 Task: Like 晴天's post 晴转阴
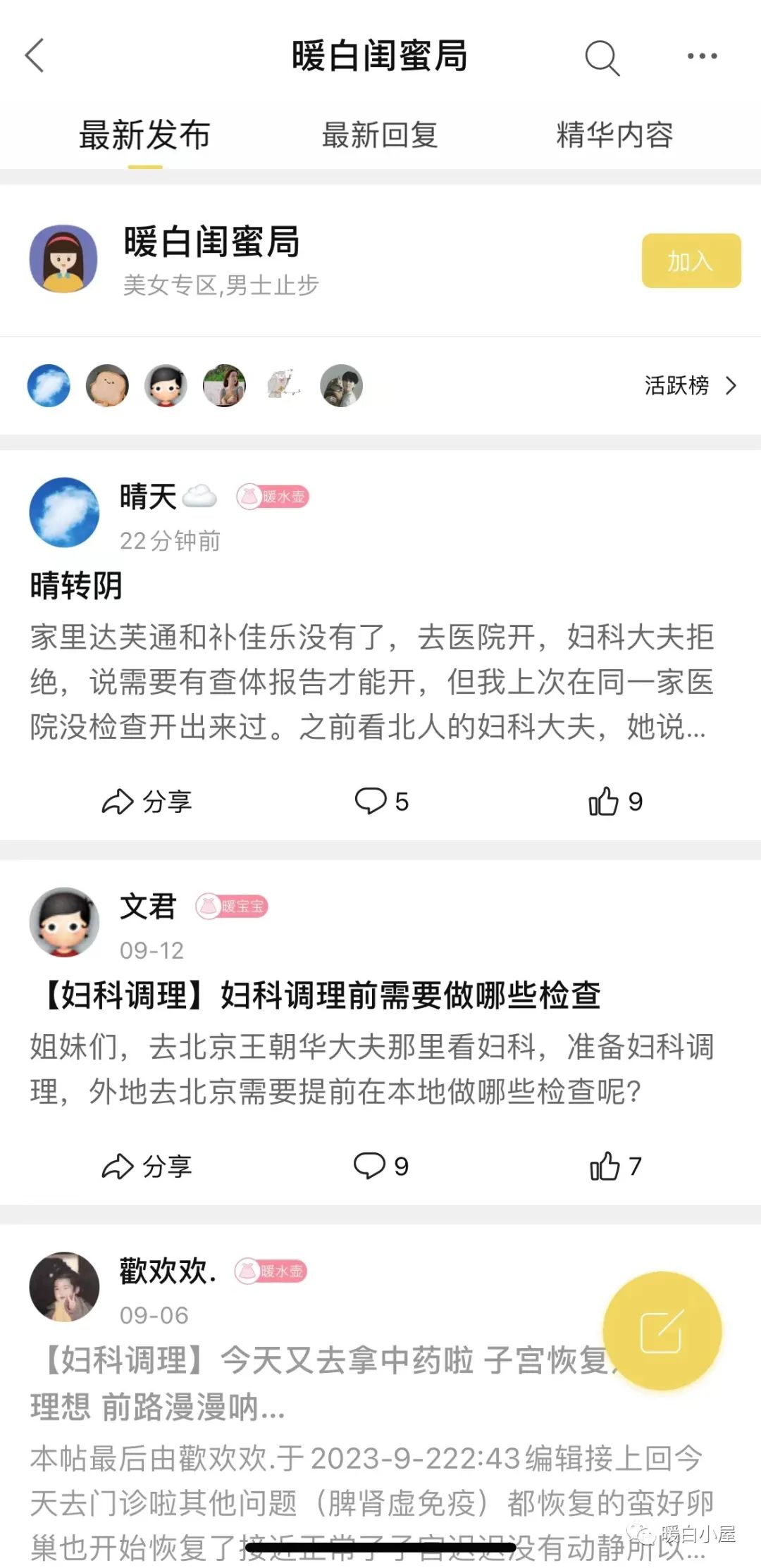pos(615,802)
